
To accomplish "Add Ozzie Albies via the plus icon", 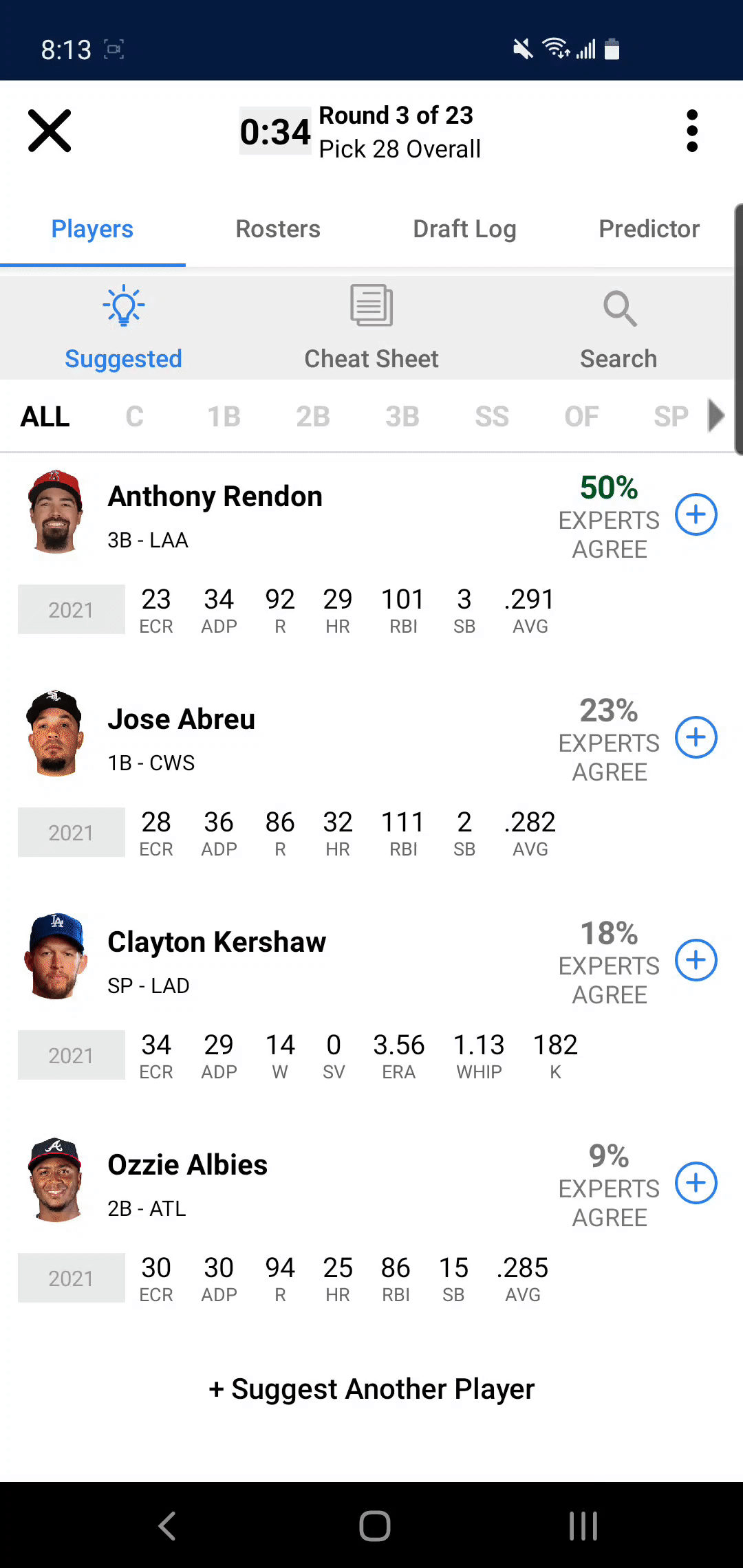I will pyautogui.click(x=696, y=1183).
